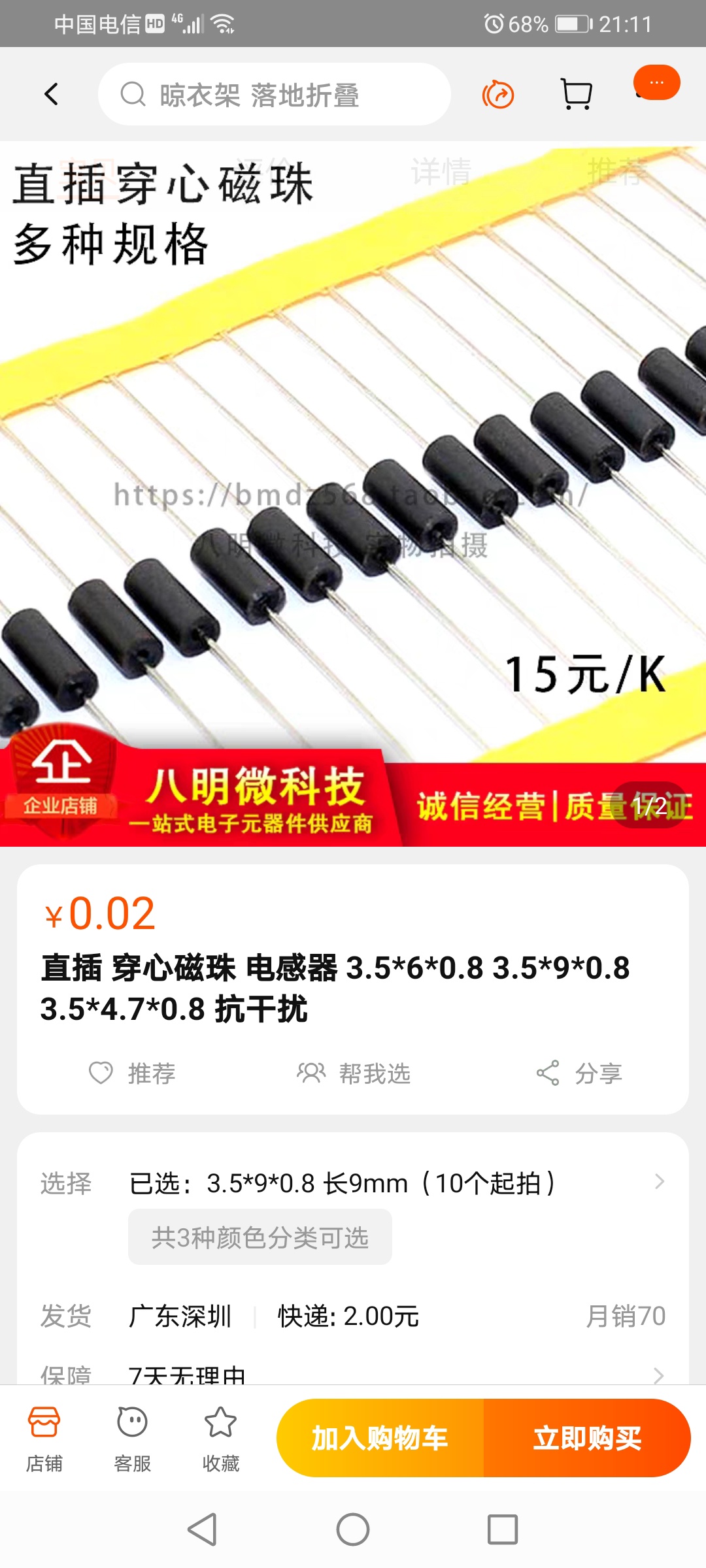Open the orange more options menu
This screenshot has width=706, height=1568.
656,83
